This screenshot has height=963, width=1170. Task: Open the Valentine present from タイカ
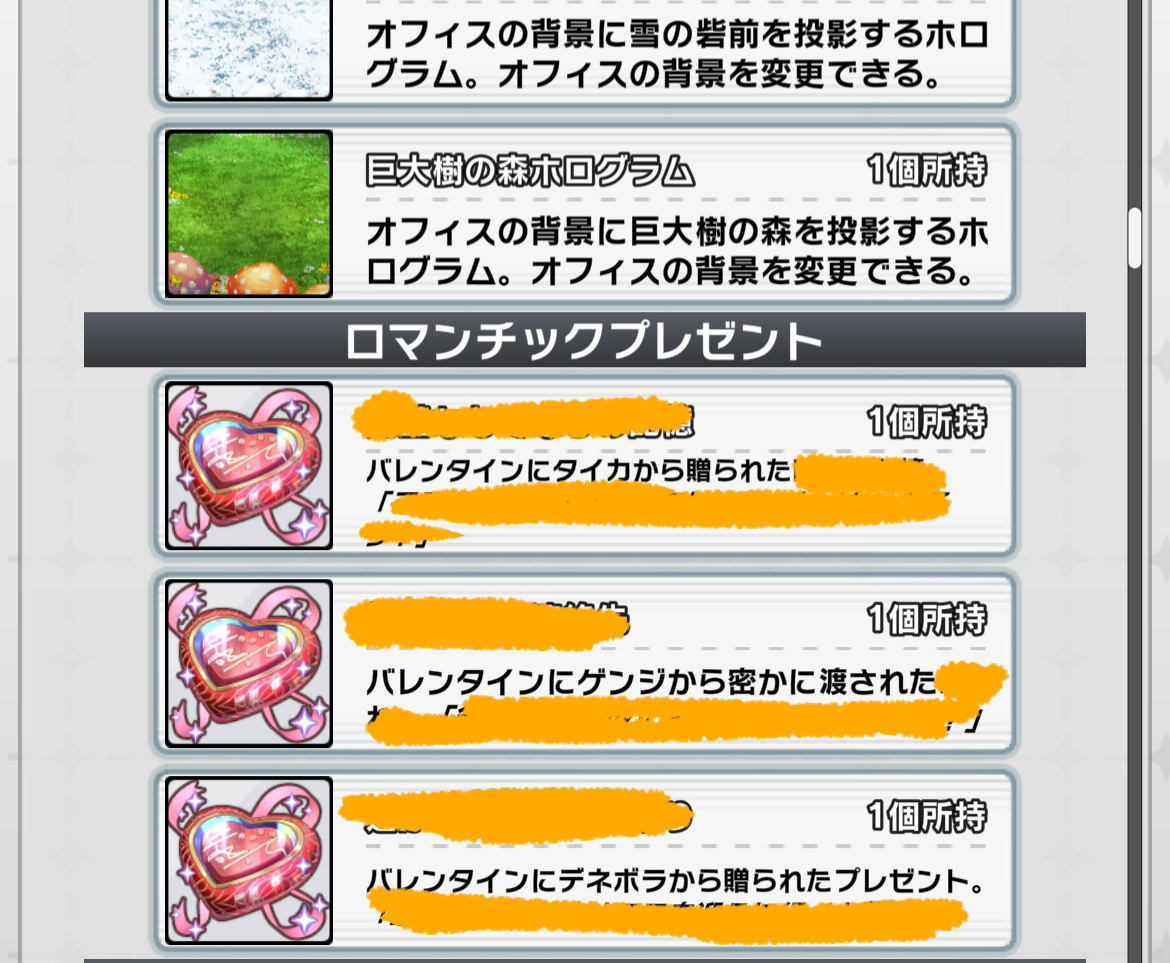tap(584, 466)
